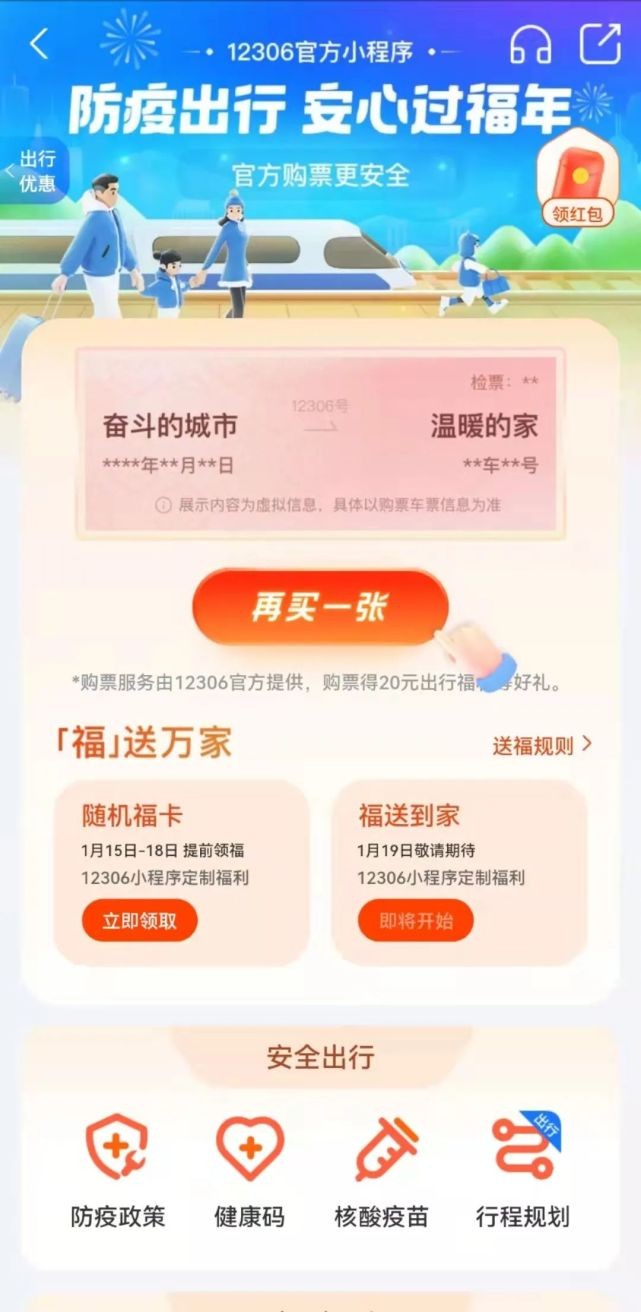This screenshot has width=641, height=1312.
Task: Open the 出行优惠 side tab
Action: tap(35, 171)
